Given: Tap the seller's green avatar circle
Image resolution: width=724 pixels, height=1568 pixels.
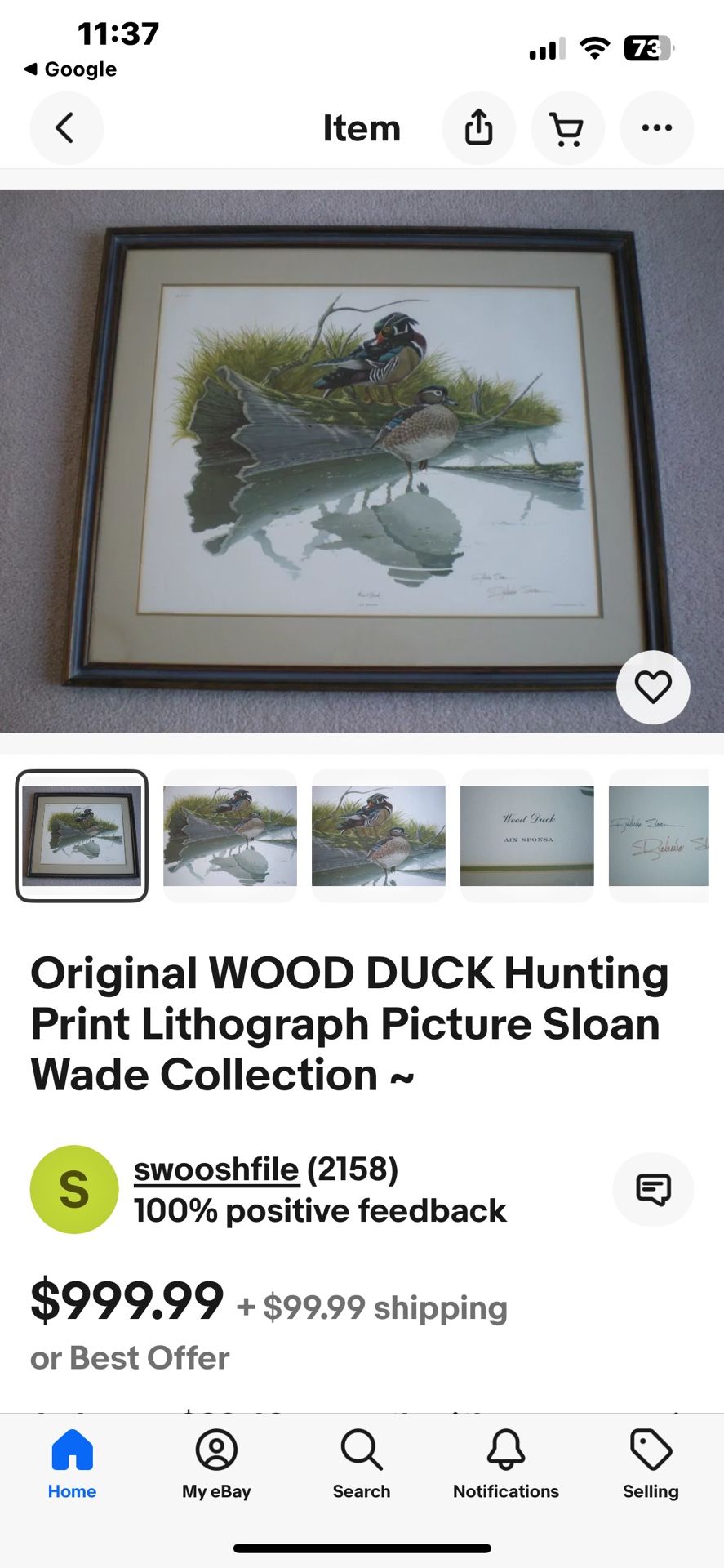Looking at the screenshot, I should pos(73,1188).
